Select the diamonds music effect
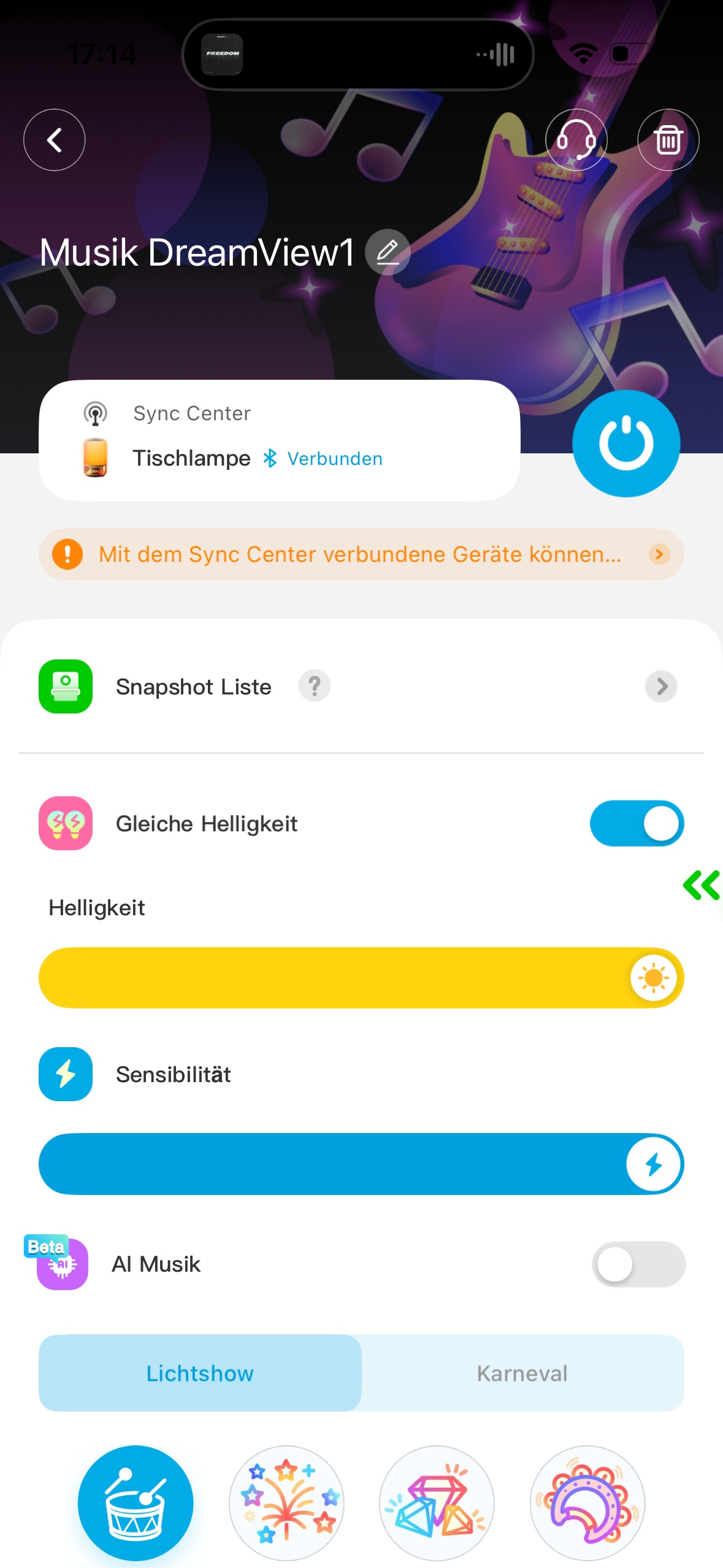This screenshot has height=1568, width=723. click(x=437, y=1503)
